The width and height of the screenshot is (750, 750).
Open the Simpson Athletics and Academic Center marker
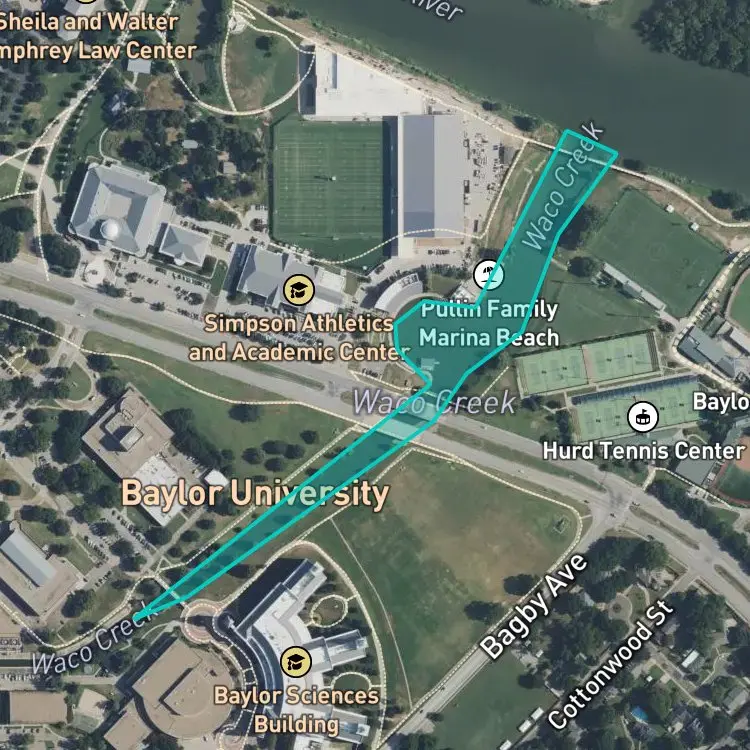(298, 290)
